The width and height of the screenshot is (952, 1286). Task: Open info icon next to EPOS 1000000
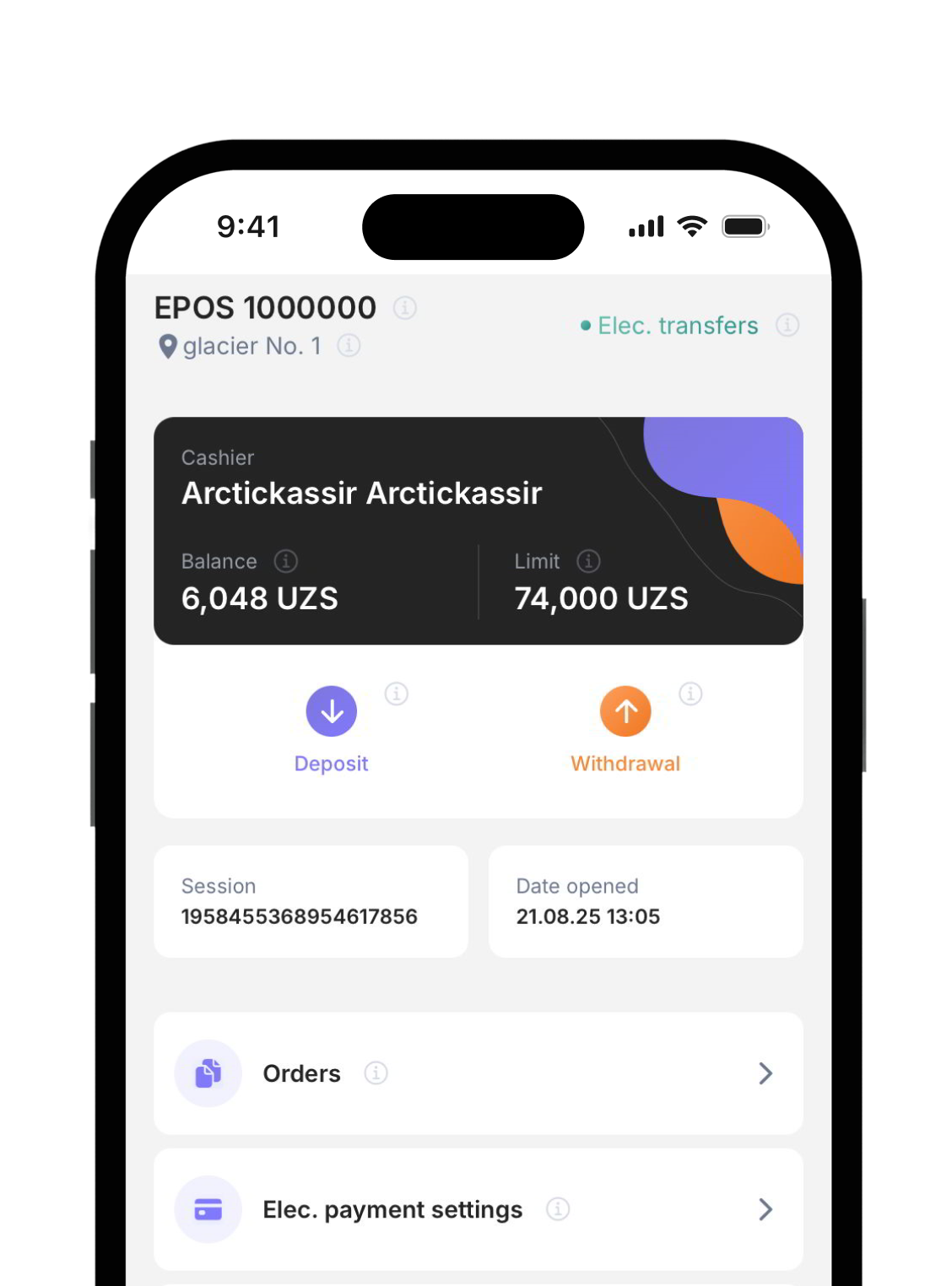[405, 308]
